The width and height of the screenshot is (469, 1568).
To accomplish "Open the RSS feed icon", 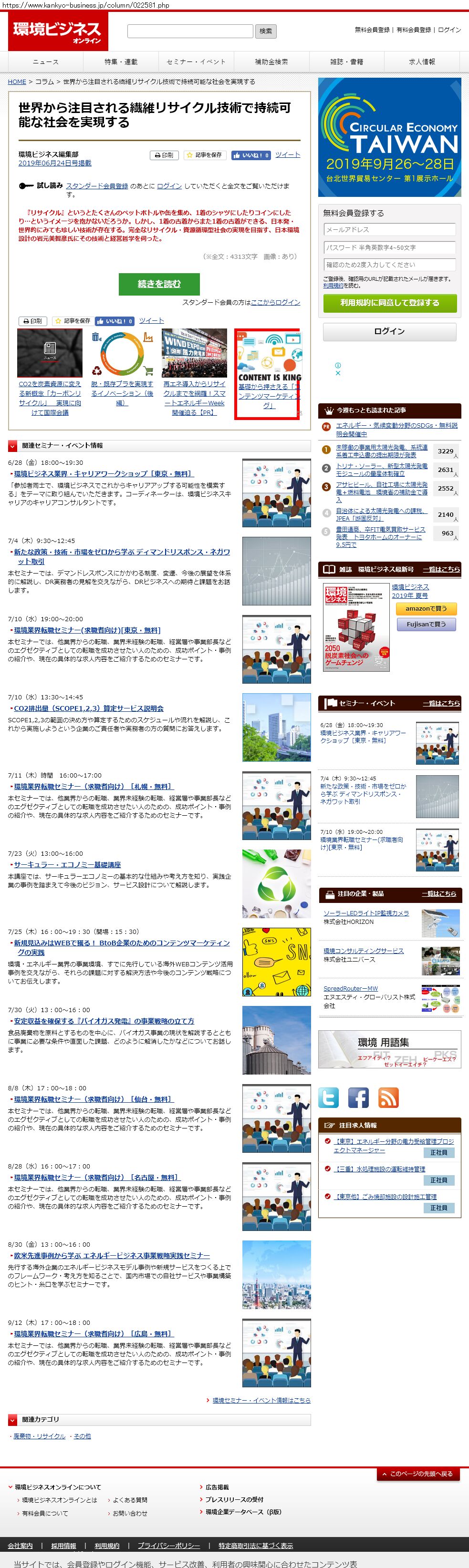I will click(388, 1097).
